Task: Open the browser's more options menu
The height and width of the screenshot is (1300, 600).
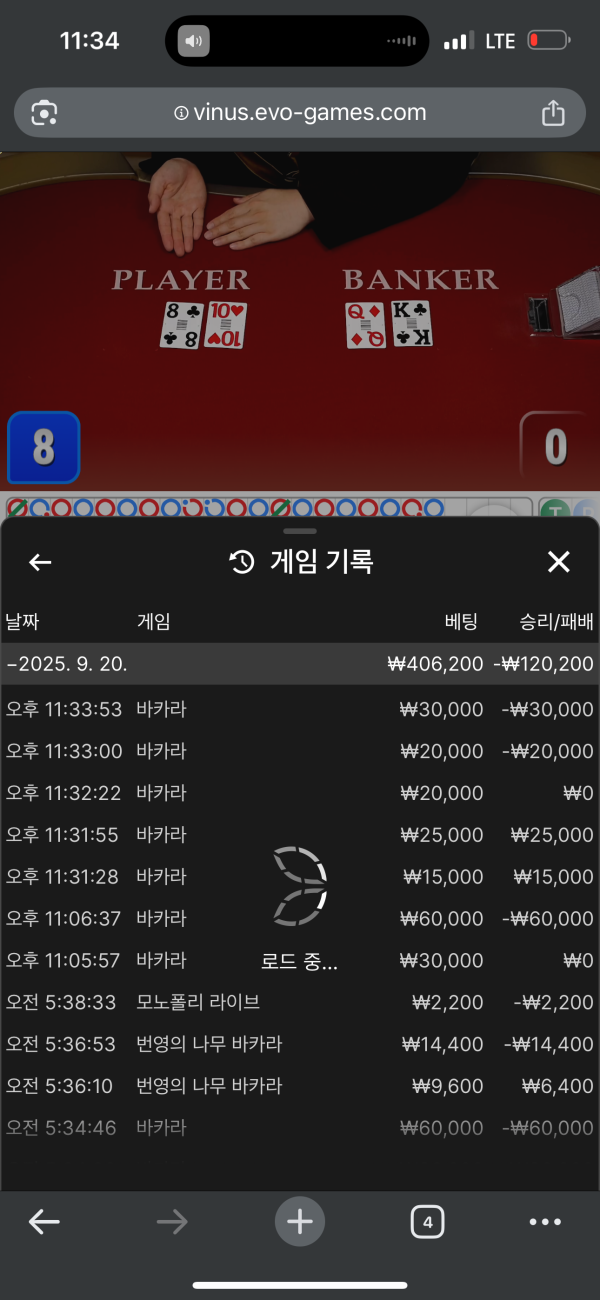Action: (x=545, y=1221)
